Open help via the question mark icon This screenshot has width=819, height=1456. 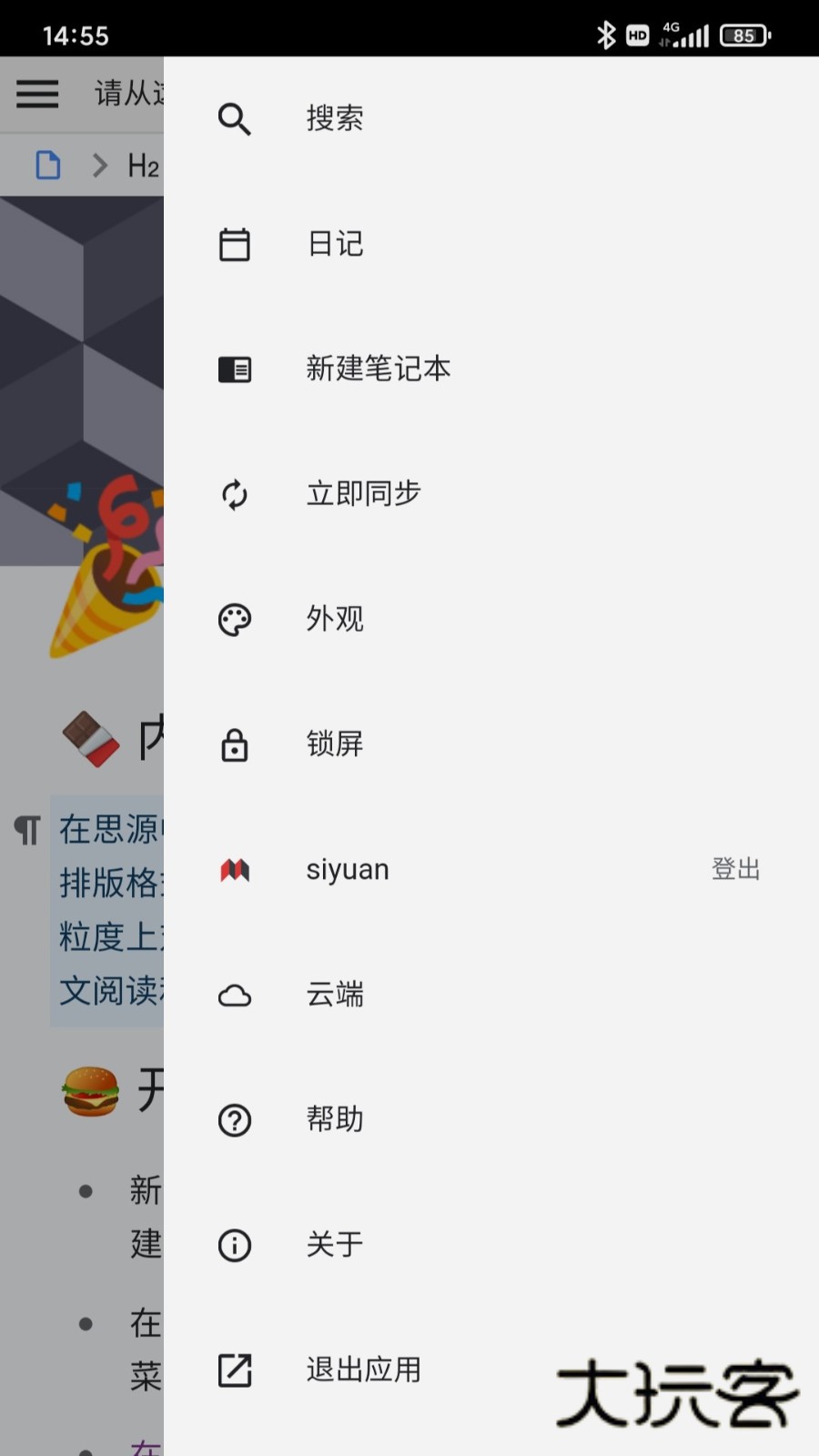[235, 1120]
